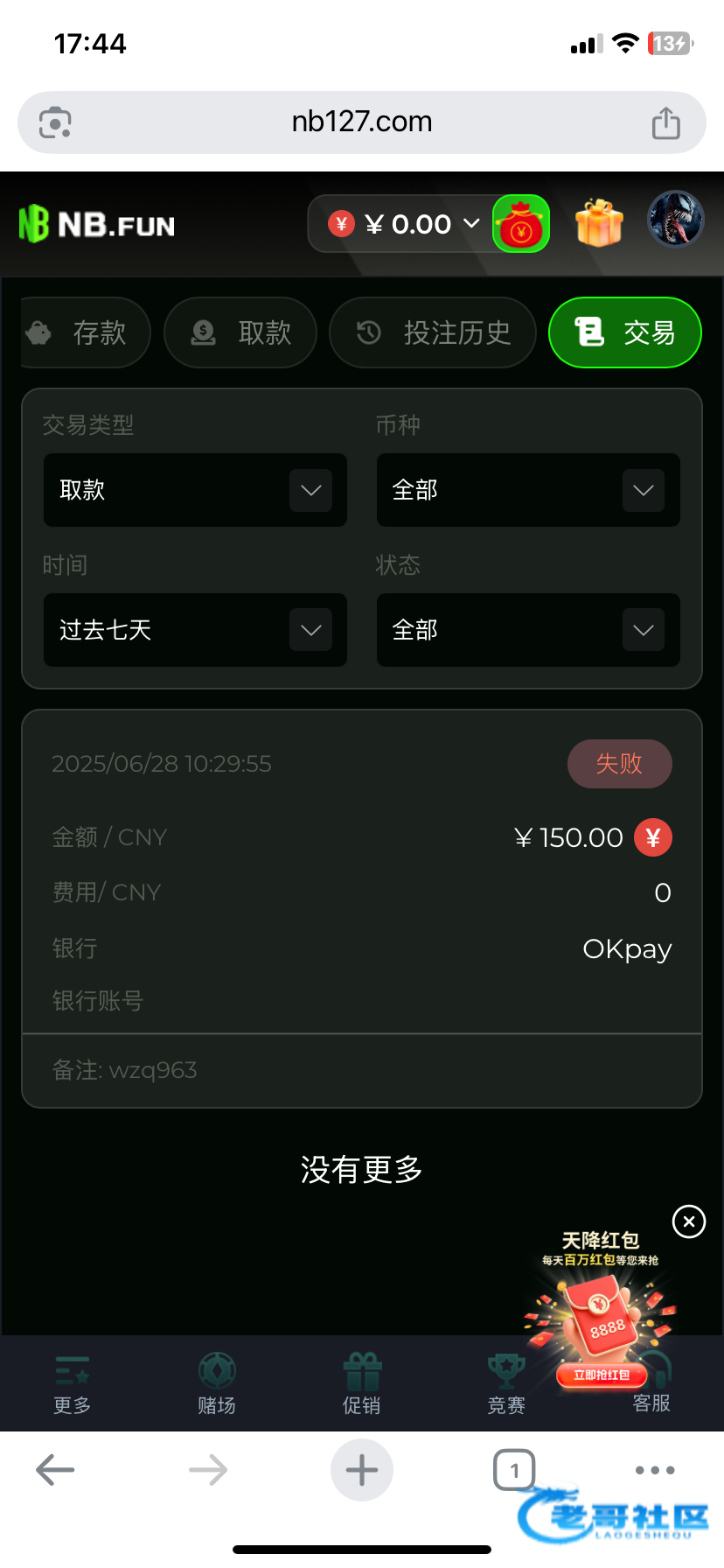Share the page from the address bar
The width and height of the screenshot is (724, 1568).
[x=665, y=122]
